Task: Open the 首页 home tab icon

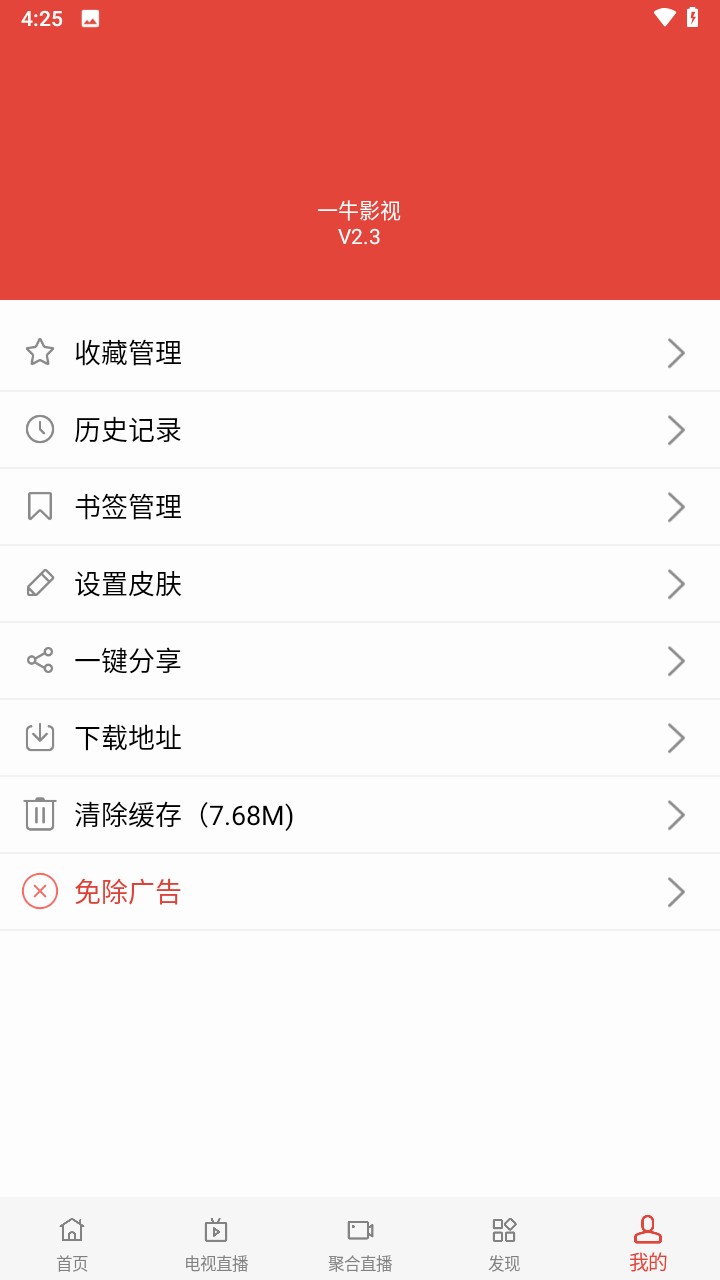Action: coord(71,1228)
